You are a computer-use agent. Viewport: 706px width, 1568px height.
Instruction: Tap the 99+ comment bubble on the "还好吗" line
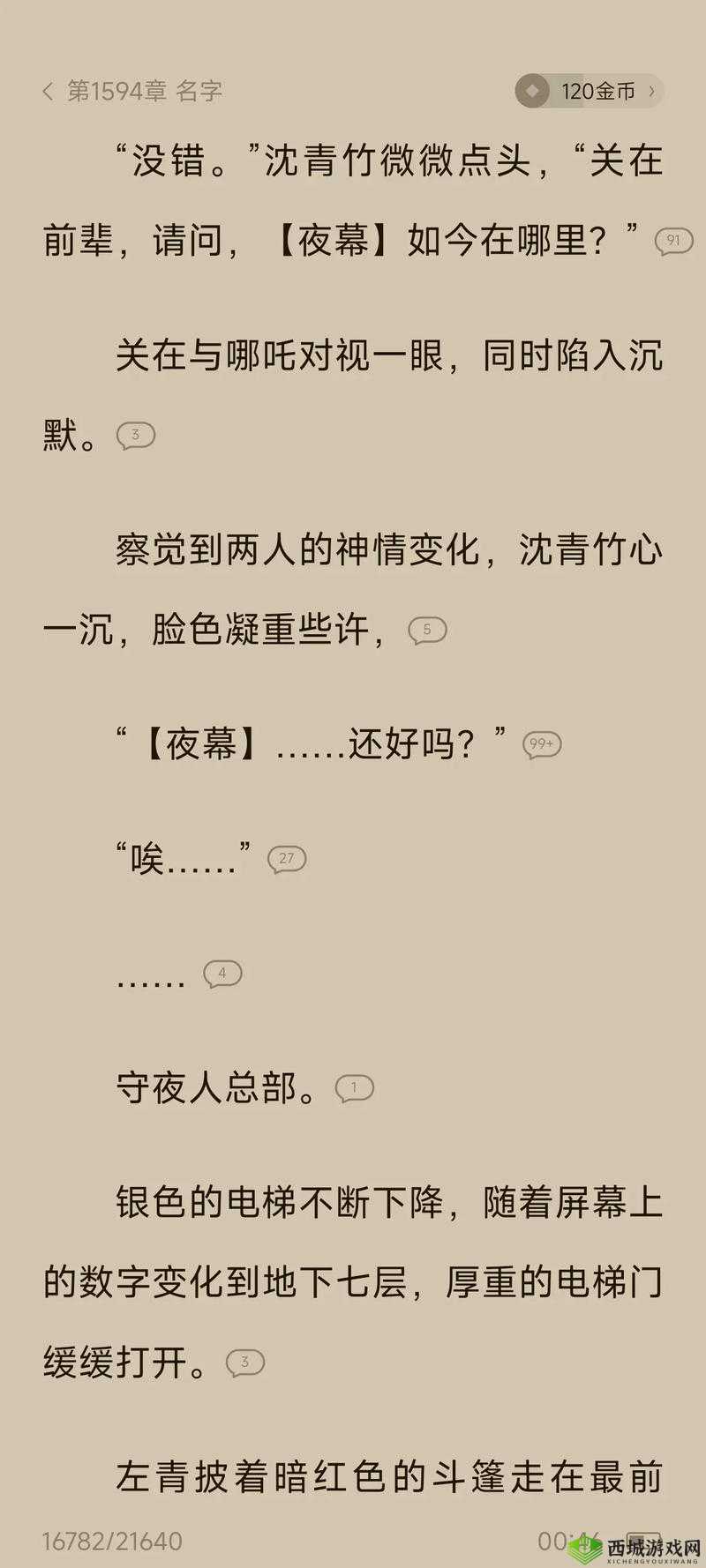(541, 743)
